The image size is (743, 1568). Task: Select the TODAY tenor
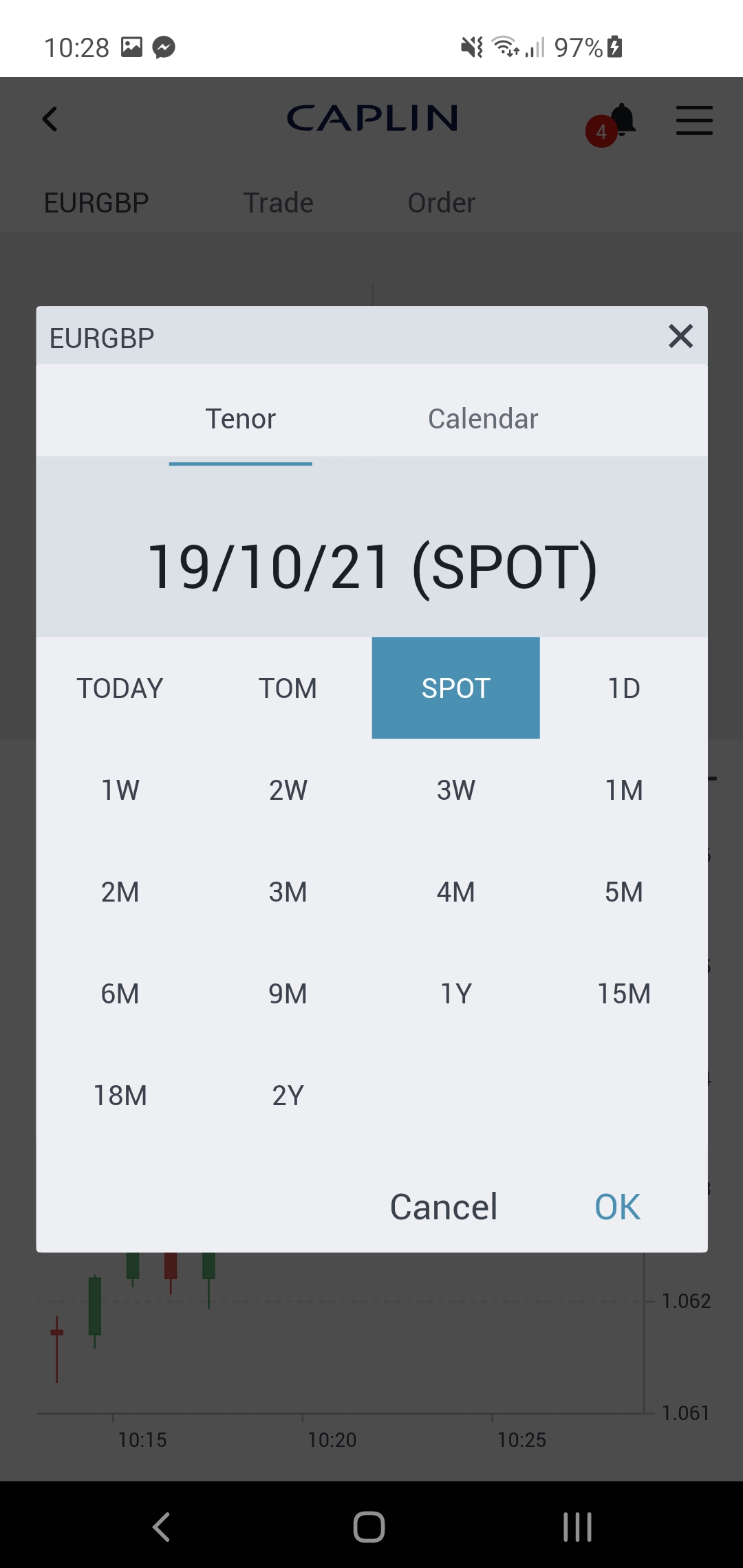tap(120, 688)
